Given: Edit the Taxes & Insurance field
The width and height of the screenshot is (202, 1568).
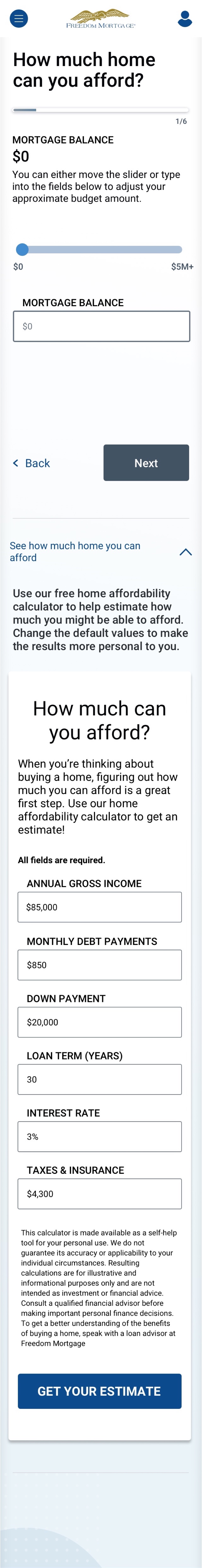Looking at the screenshot, I should pyautogui.click(x=99, y=1194).
